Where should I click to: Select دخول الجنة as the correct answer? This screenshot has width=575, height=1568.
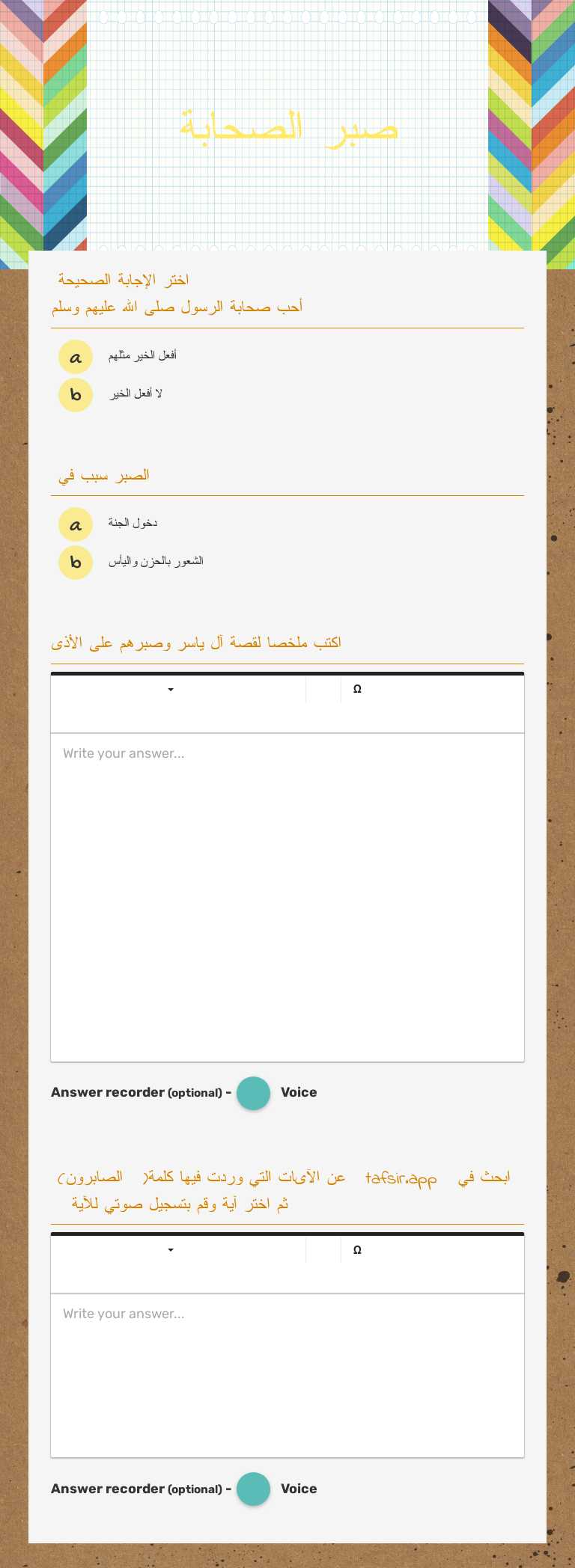pos(133,523)
